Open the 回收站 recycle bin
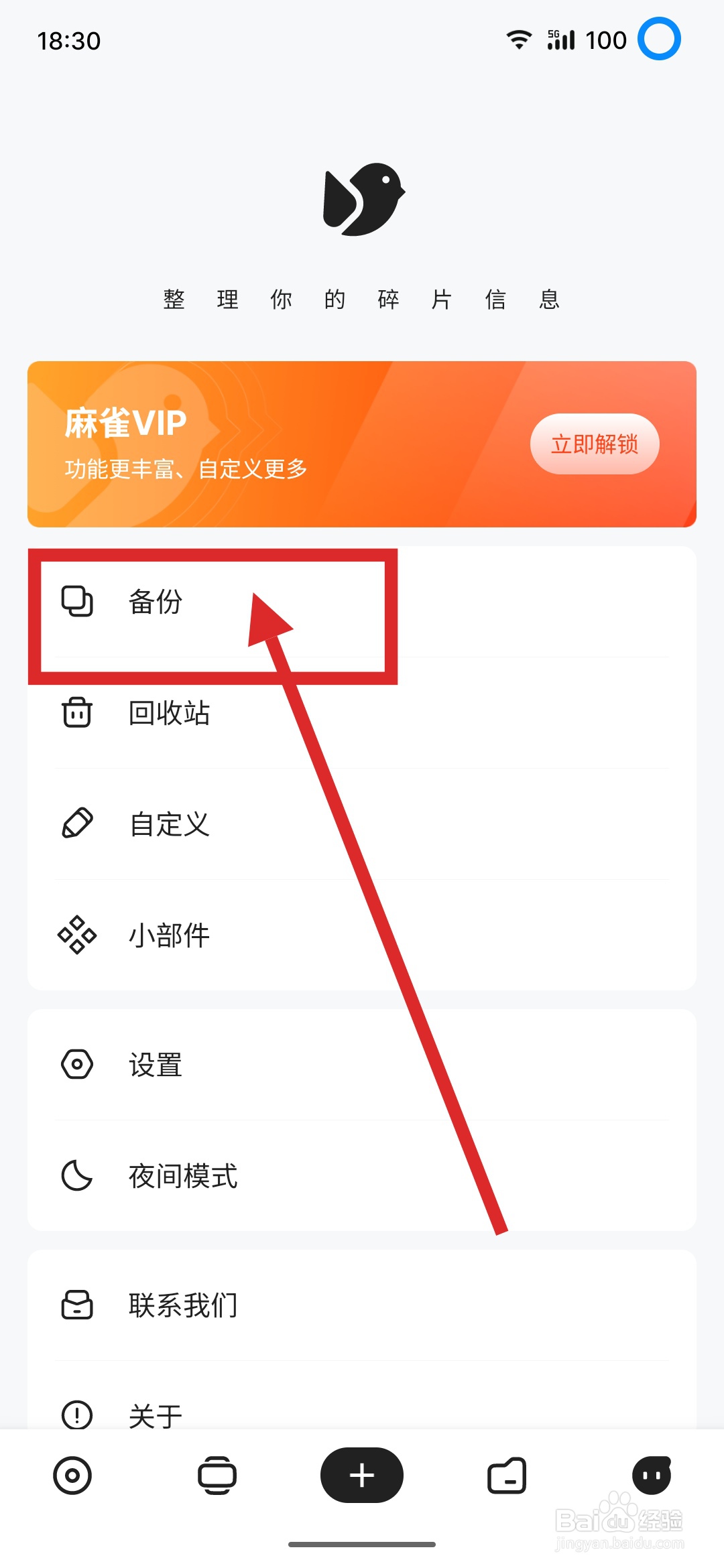The height and width of the screenshot is (1568, 724). tap(168, 714)
